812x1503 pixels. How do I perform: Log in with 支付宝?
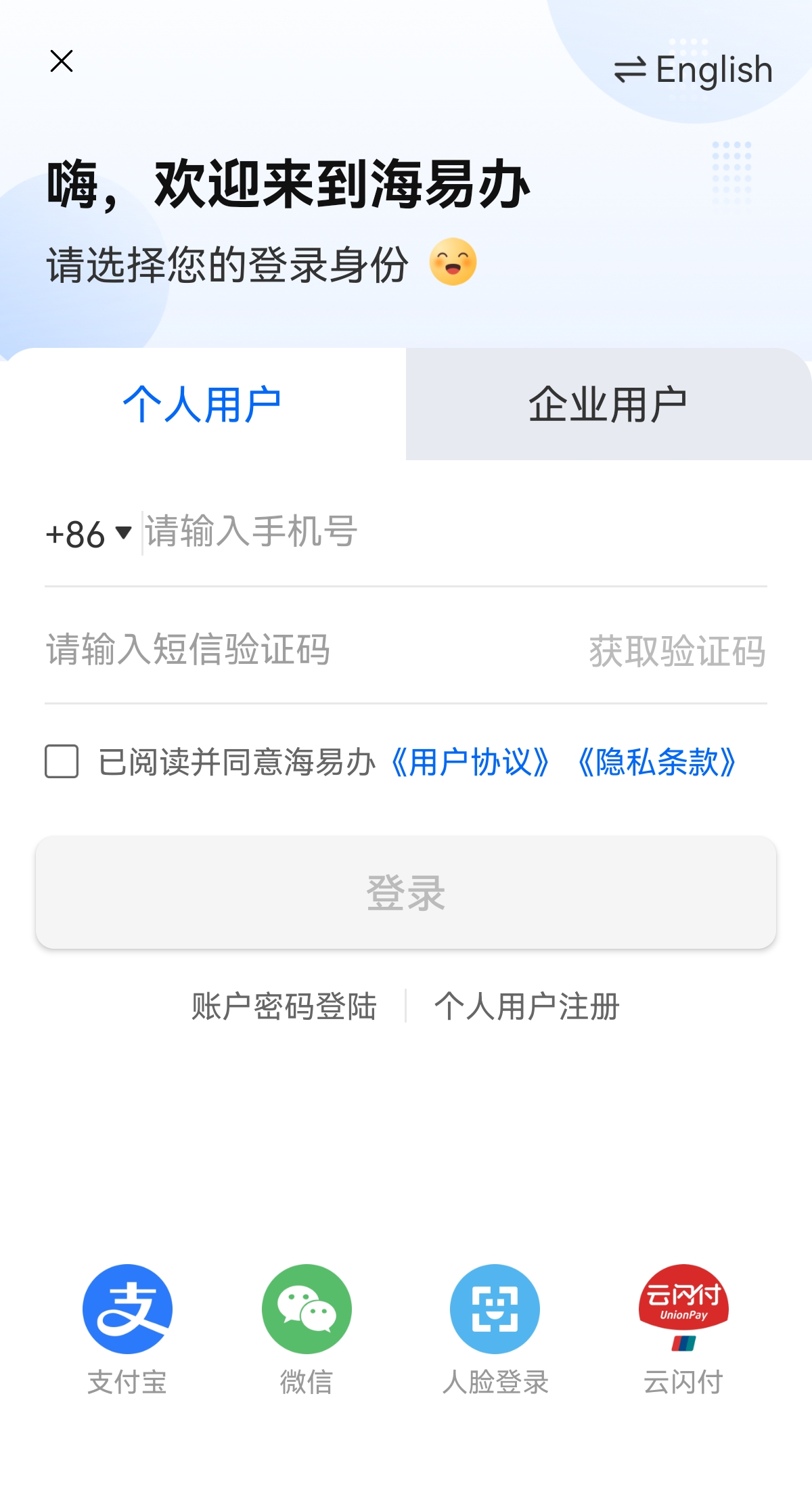(127, 1309)
